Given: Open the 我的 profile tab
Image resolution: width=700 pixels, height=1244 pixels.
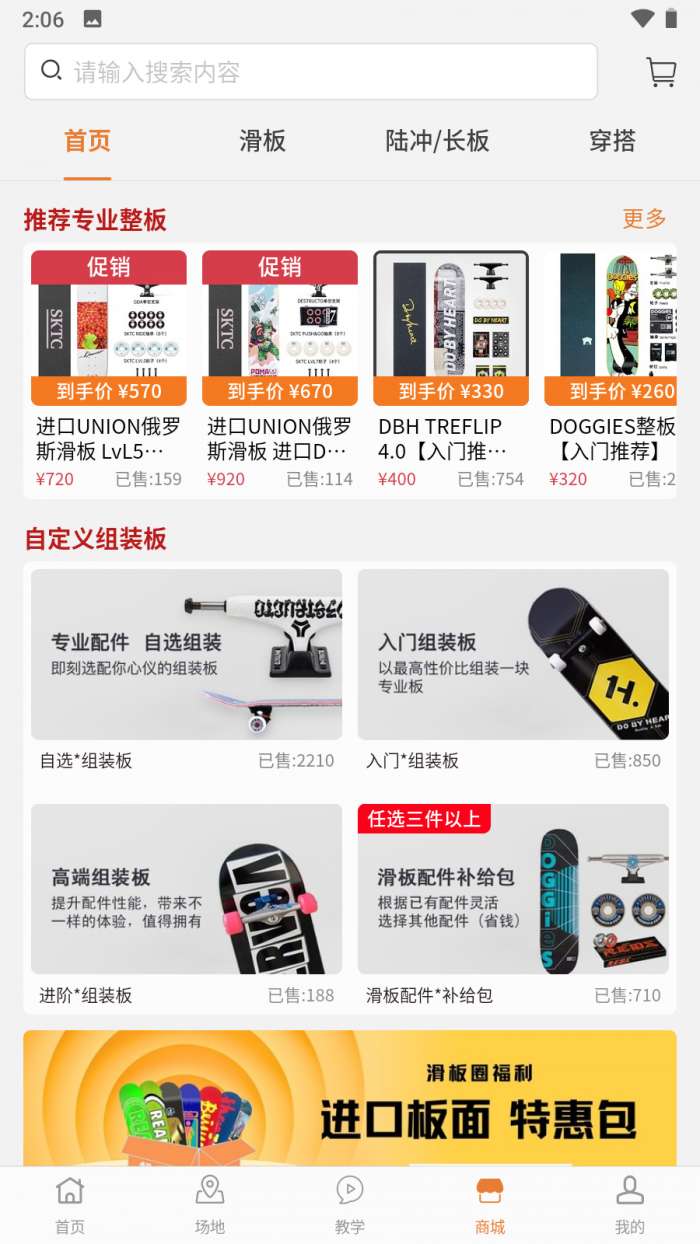Looking at the screenshot, I should [x=630, y=1205].
